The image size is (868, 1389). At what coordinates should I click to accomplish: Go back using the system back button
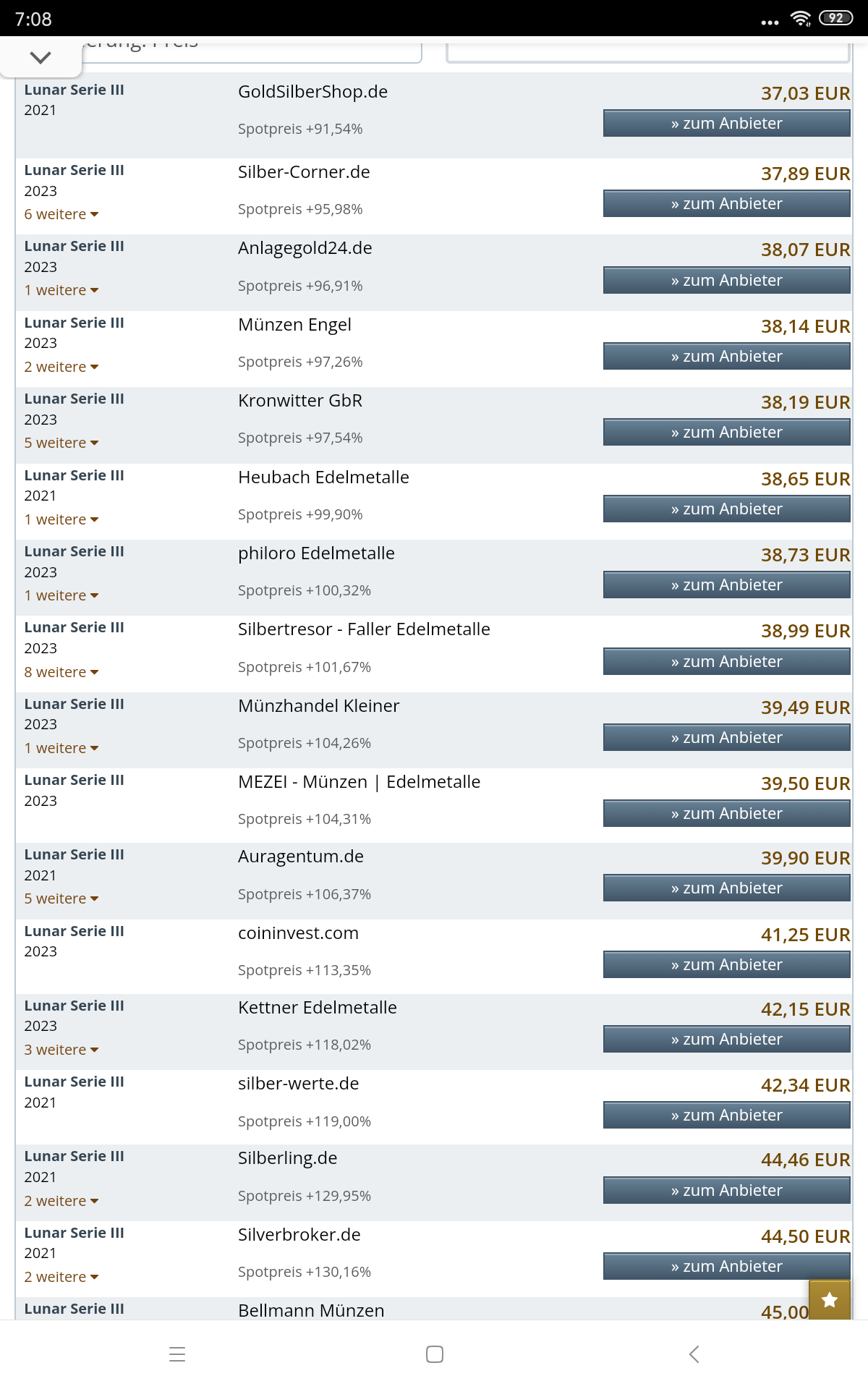tap(694, 1354)
